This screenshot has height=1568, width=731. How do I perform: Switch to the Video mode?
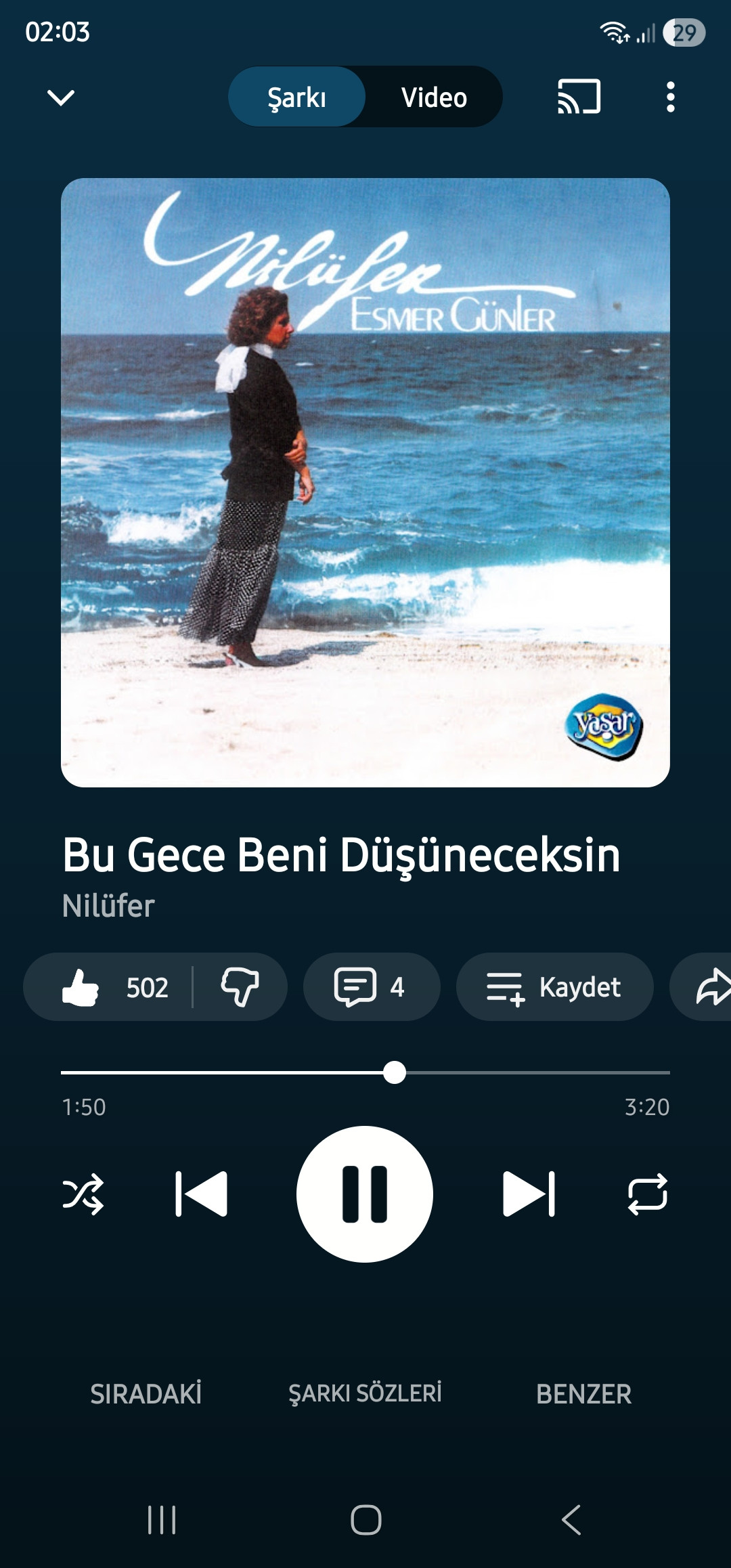[434, 97]
